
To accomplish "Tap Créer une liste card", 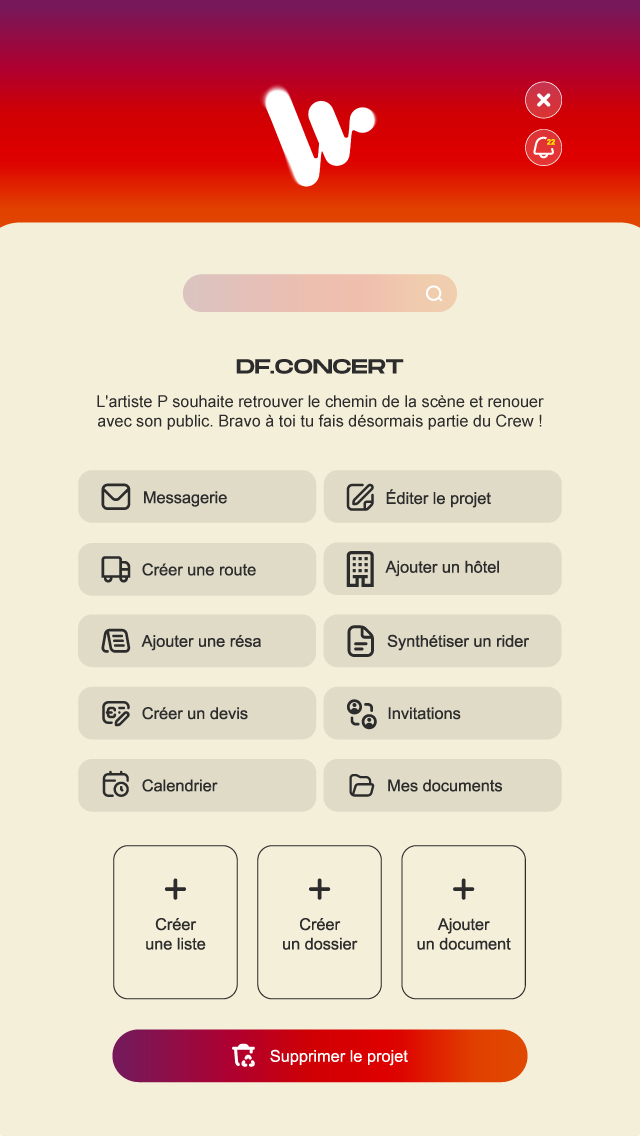I will (175, 922).
